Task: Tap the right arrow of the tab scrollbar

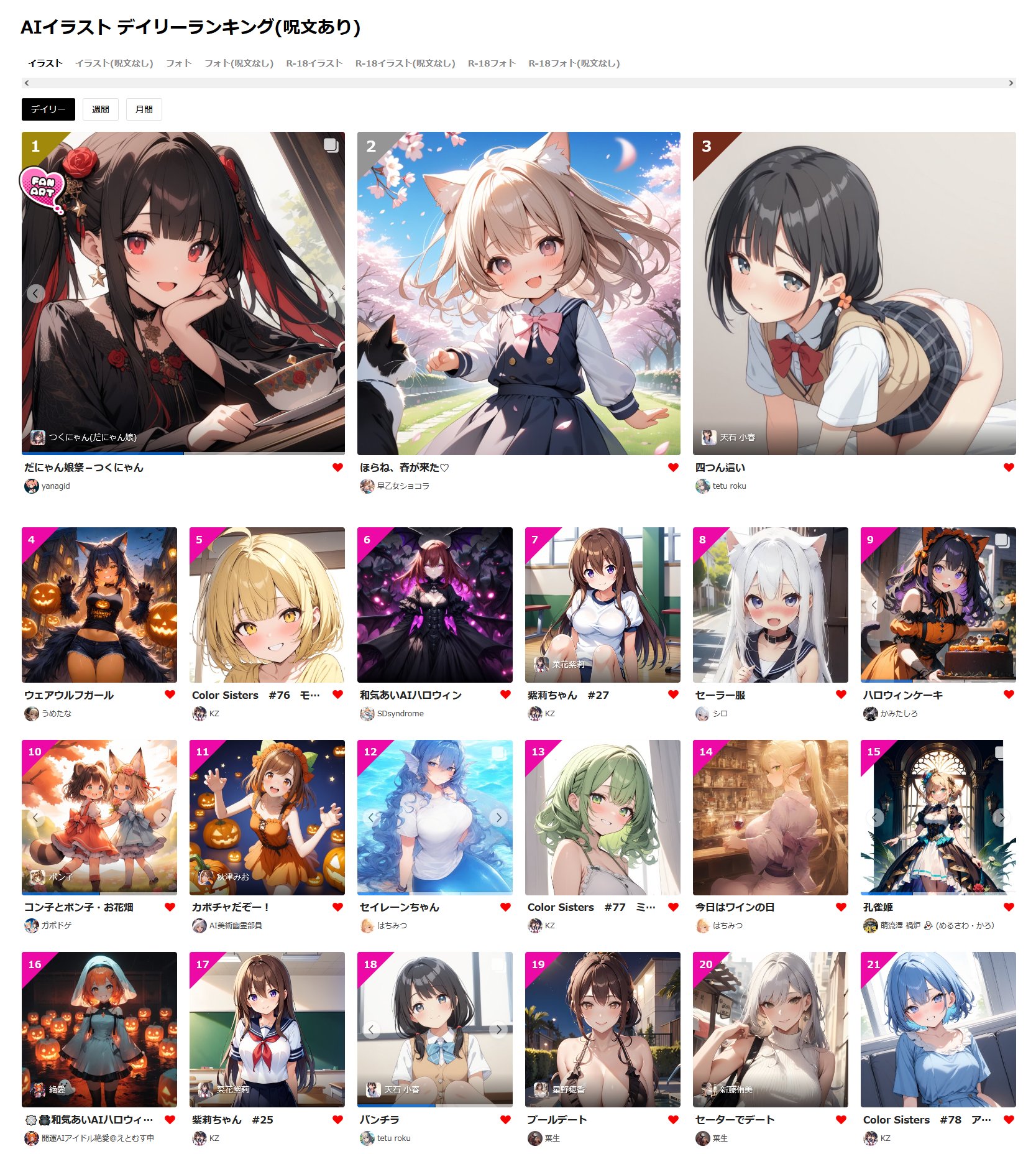Action: pos(1011,83)
